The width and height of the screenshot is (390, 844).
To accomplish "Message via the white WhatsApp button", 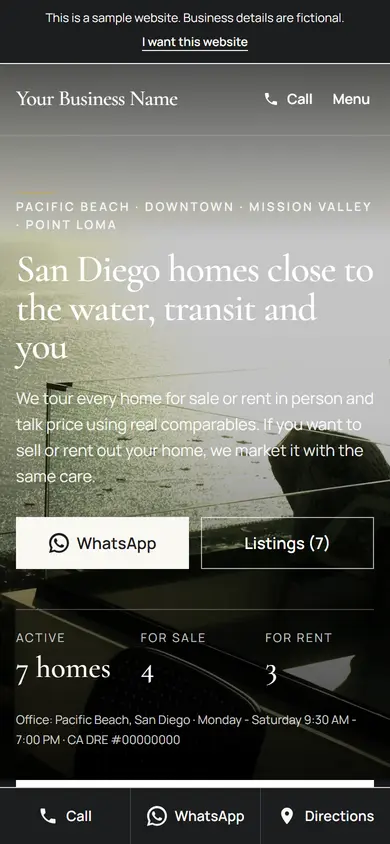I will point(102,543).
